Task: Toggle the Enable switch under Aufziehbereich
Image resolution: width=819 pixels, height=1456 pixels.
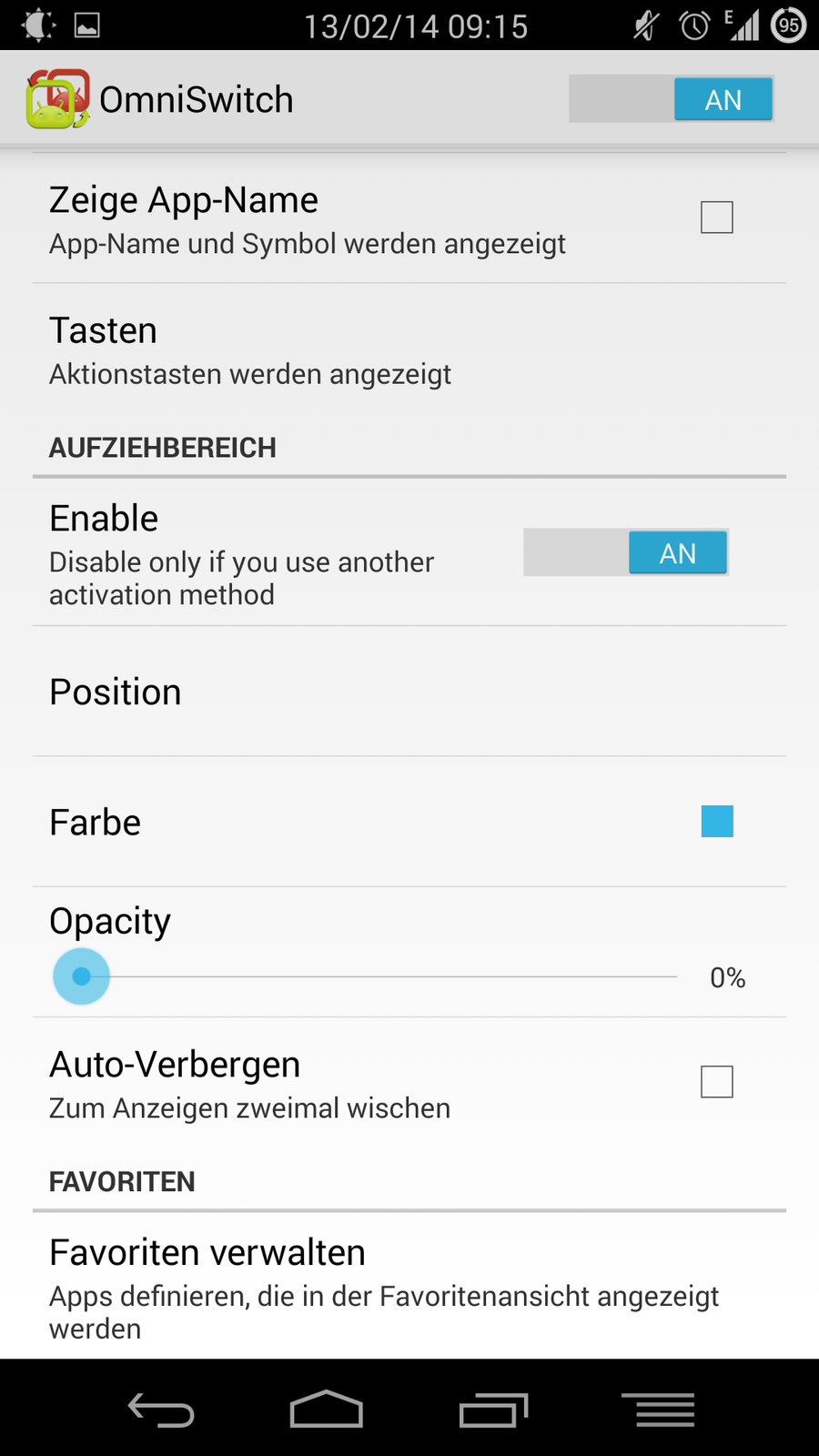Action: pyautogui.click(x=626, y=552)
